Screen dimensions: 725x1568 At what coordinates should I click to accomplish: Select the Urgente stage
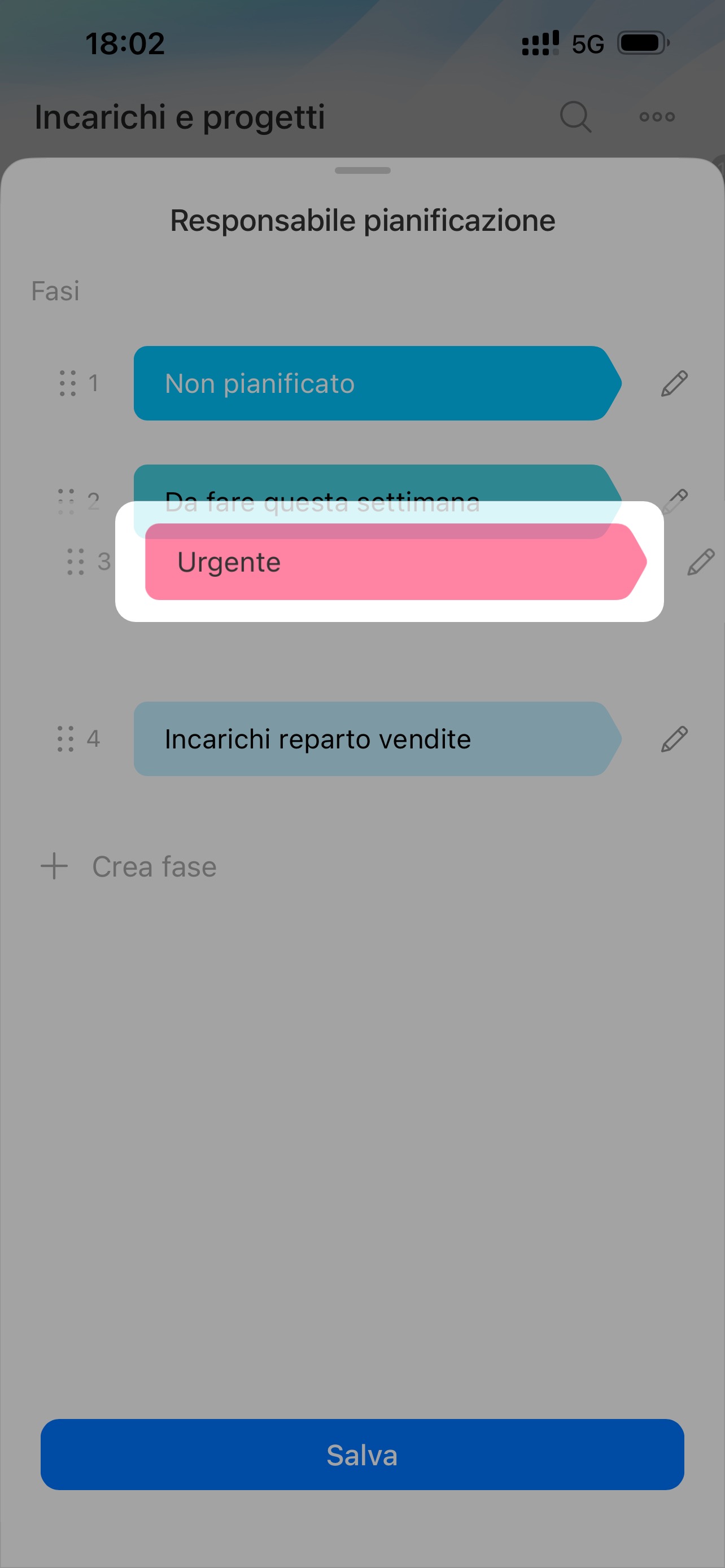(395, 562)
